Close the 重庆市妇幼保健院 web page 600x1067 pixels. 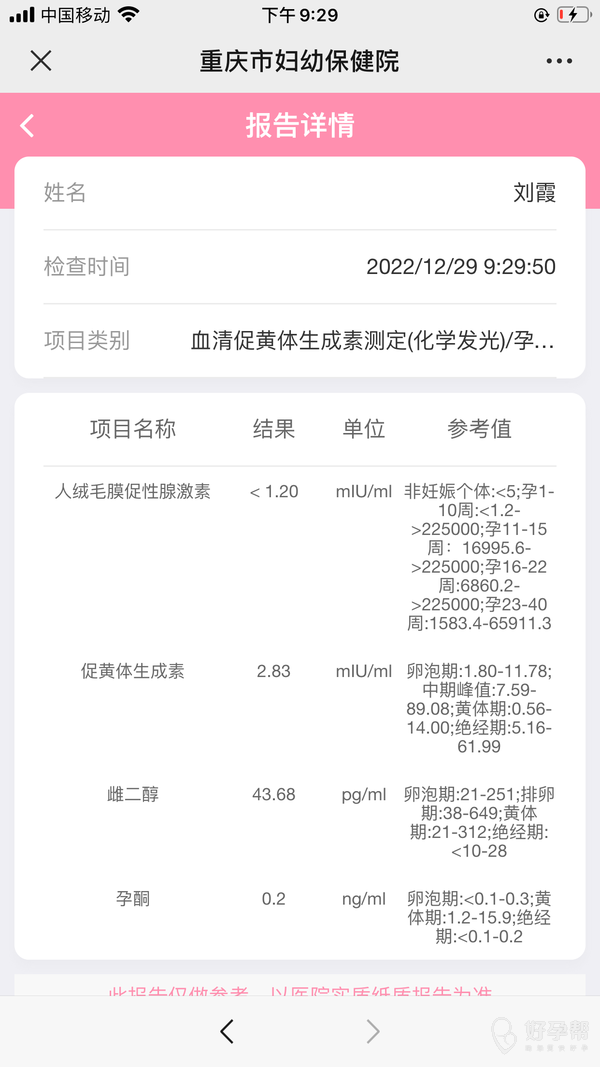coord(40,61)
